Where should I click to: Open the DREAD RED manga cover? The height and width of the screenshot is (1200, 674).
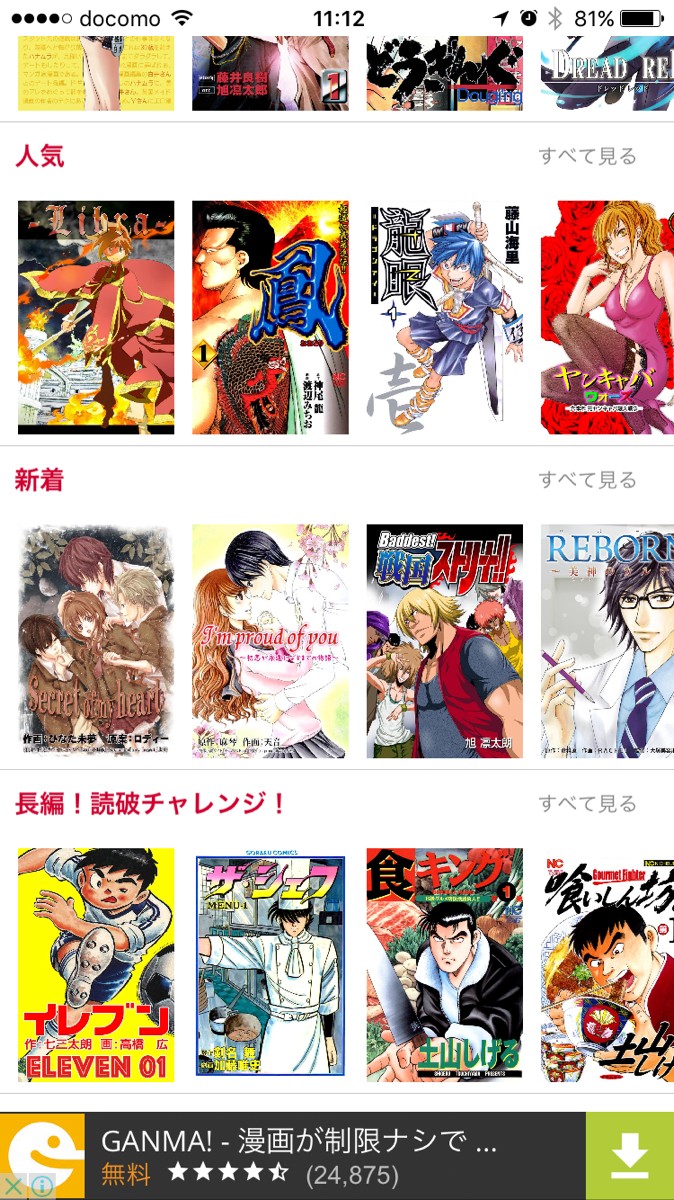(x=607, y=73)
